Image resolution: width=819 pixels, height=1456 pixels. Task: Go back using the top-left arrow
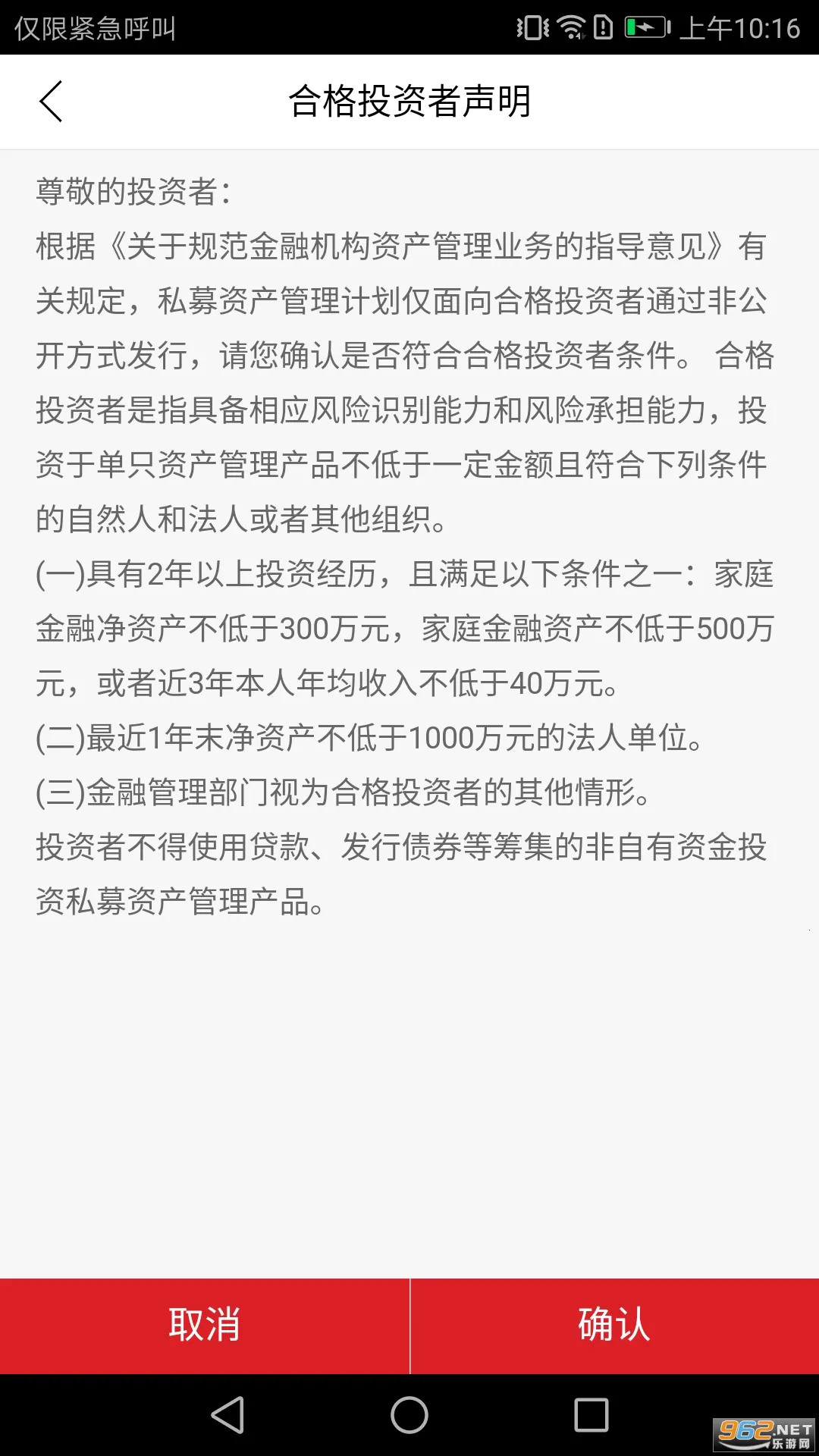[x=51, y=102]
